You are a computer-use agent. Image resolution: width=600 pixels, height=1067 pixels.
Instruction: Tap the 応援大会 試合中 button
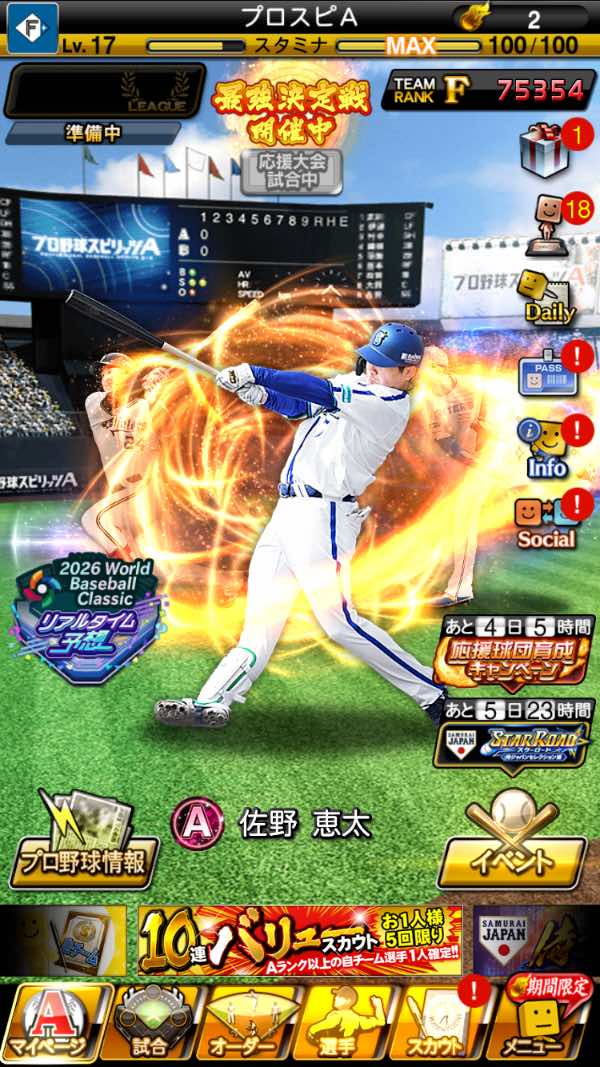point(290,172)
